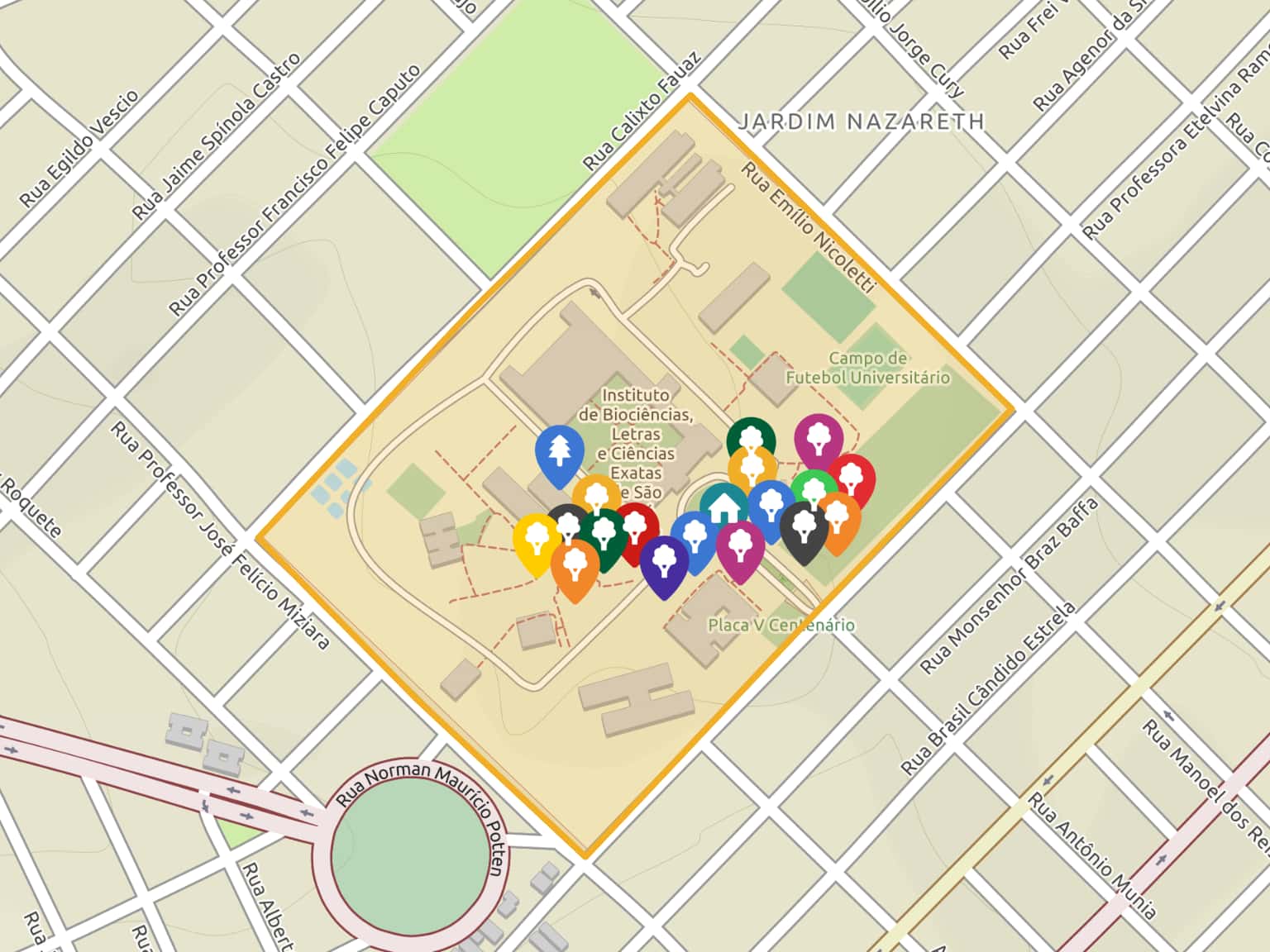Tap the indigo purple tree marker

(x=664, y=561)
